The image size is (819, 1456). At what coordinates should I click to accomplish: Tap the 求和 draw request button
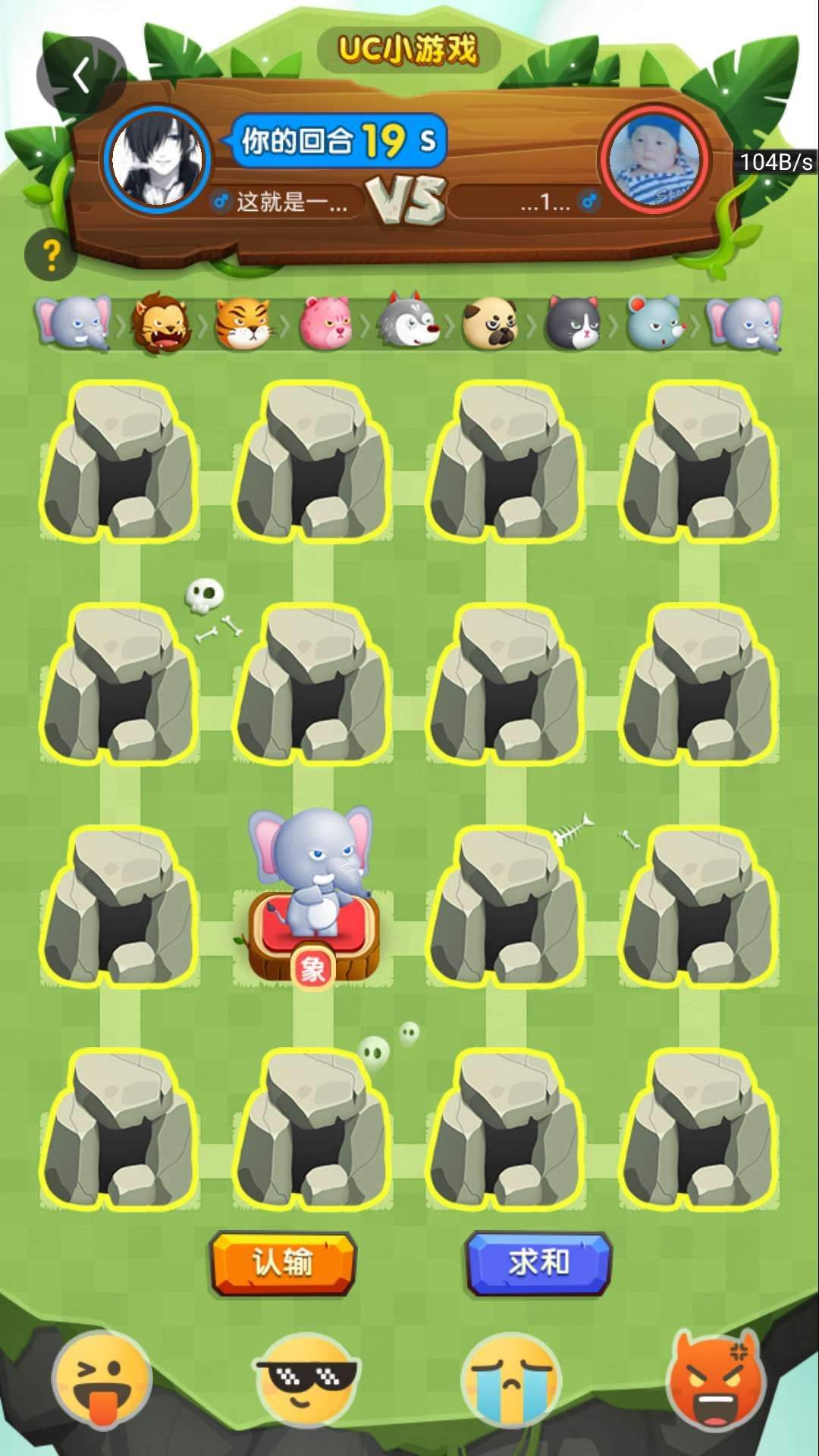pos(538,1263)
